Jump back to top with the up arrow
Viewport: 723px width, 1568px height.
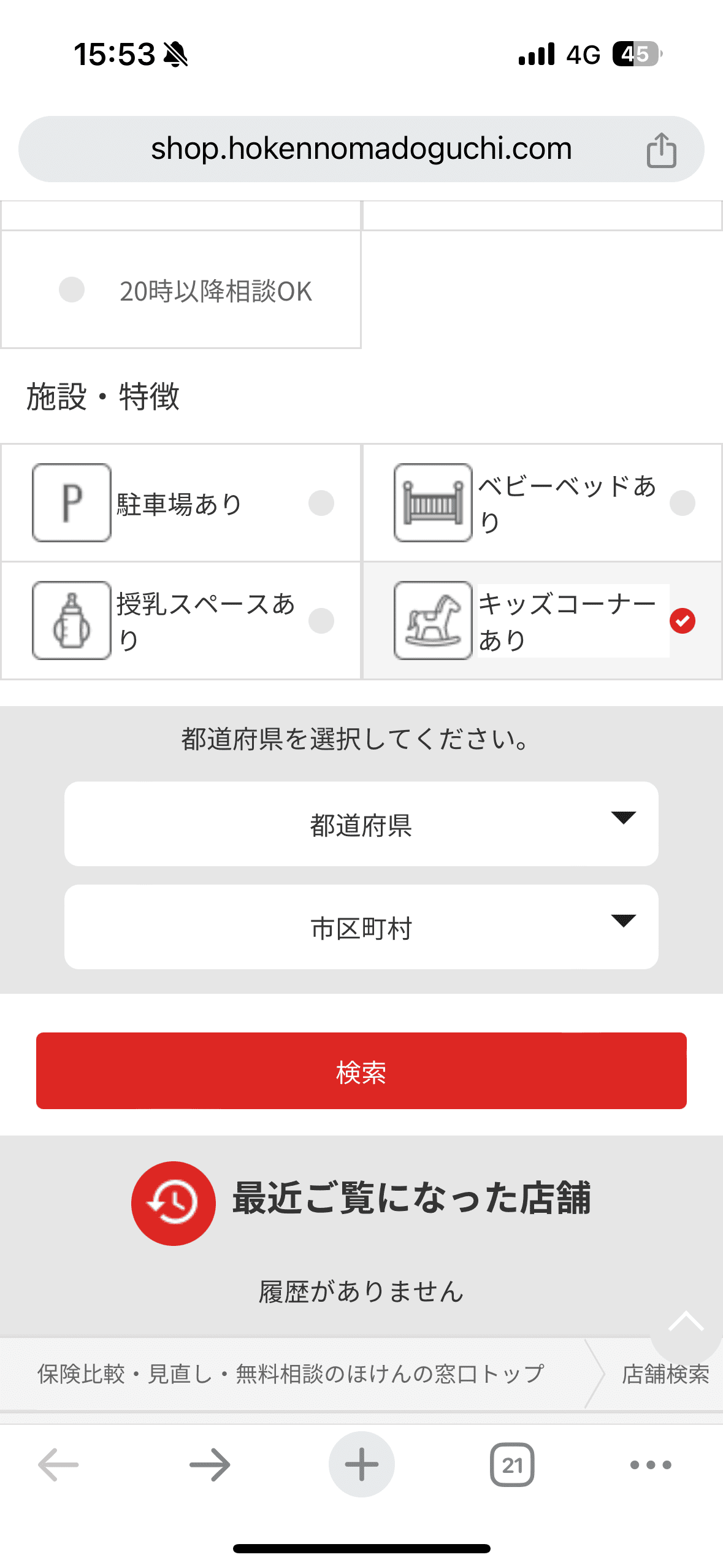(686, 1323)
